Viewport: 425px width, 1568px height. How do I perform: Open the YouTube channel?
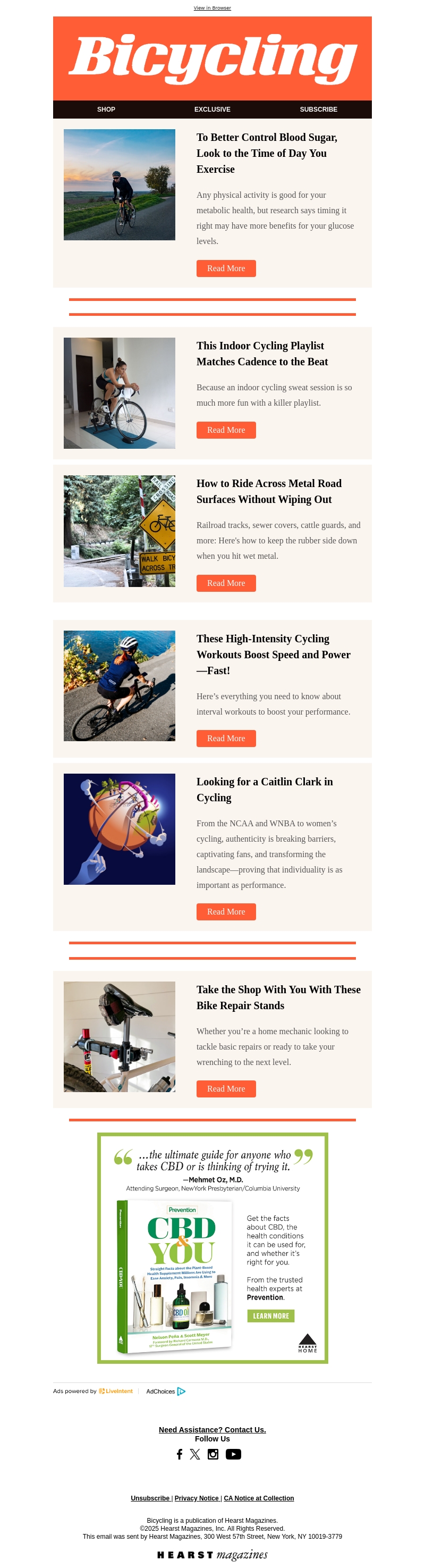[233, 1454]
